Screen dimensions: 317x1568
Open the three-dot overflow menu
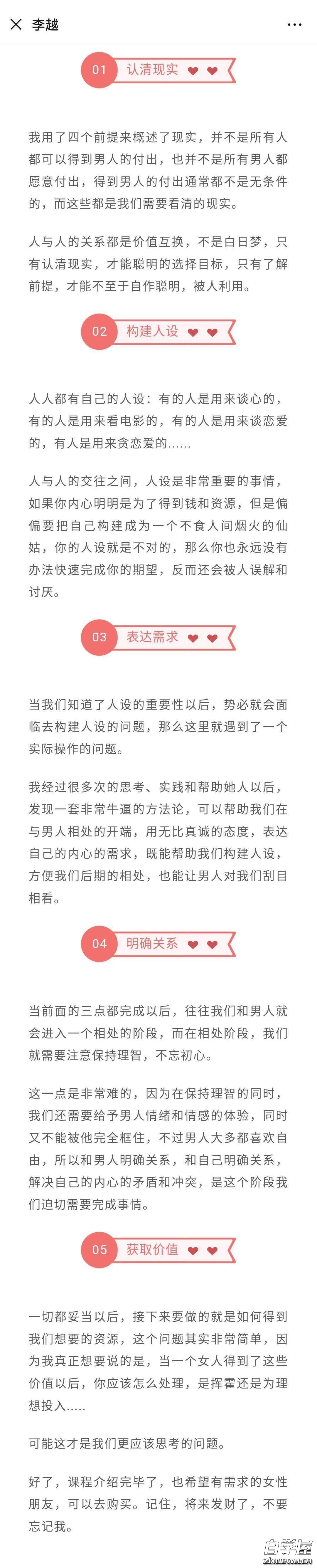pyautogui.click(x=294, y=24)
